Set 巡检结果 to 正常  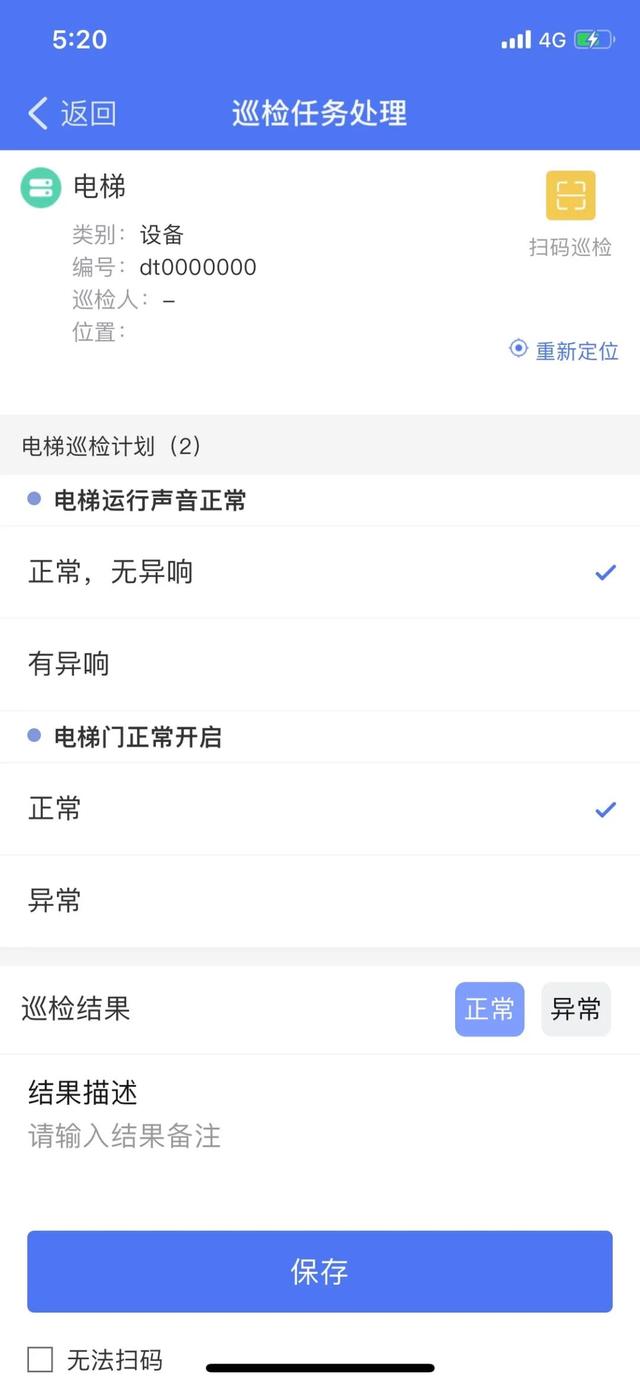tap(490, 1009)
